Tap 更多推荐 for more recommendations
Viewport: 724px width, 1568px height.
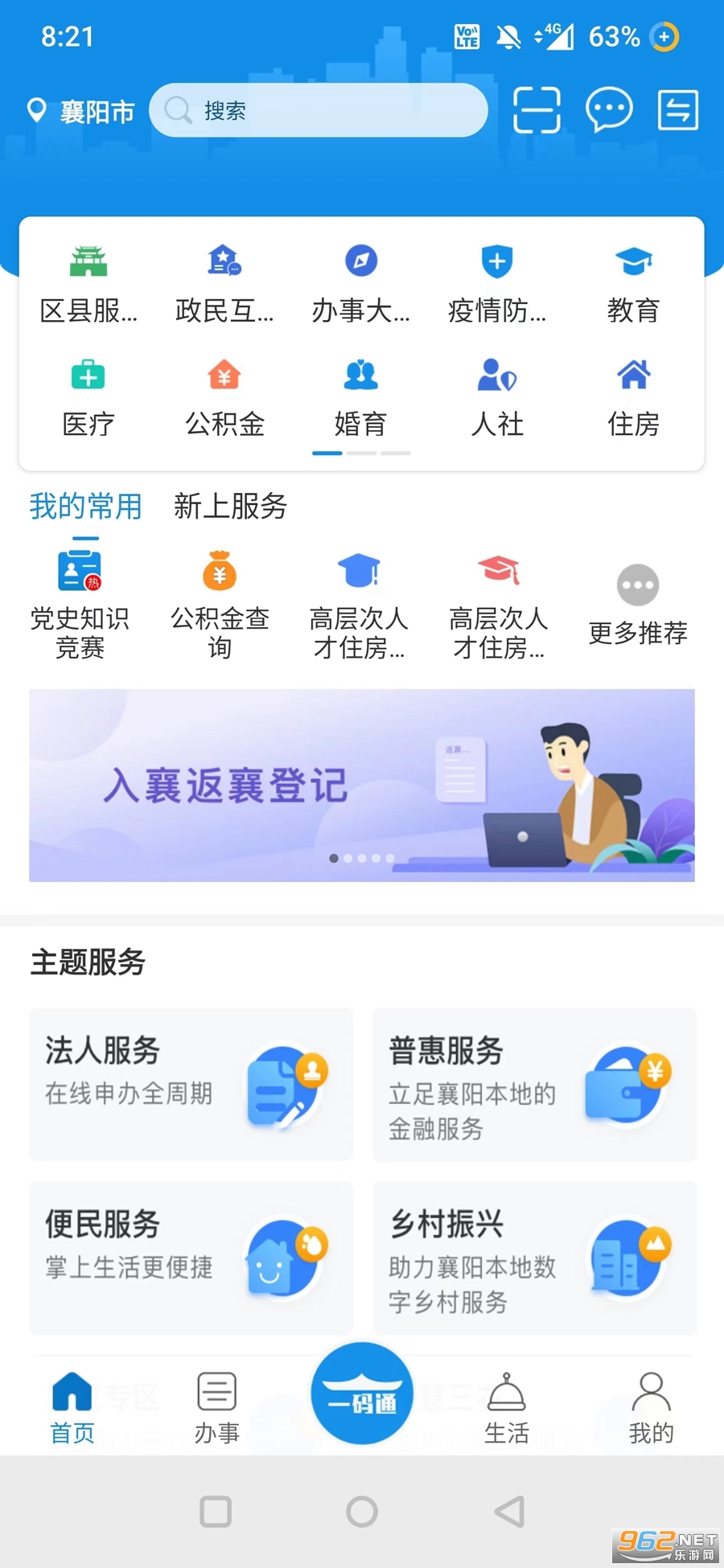point(638,605)
